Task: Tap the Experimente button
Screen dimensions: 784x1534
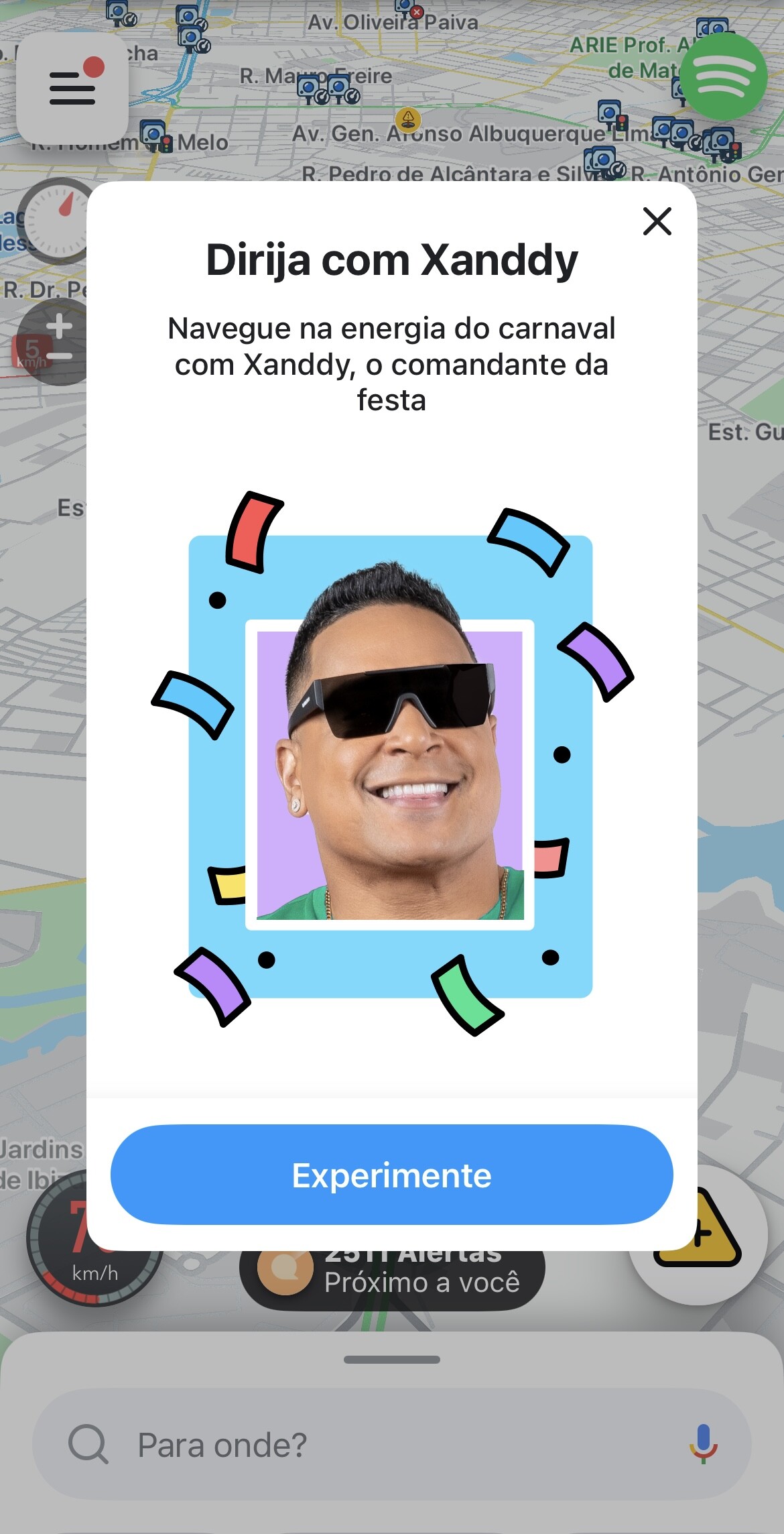Action: (x=391, y=1175)
